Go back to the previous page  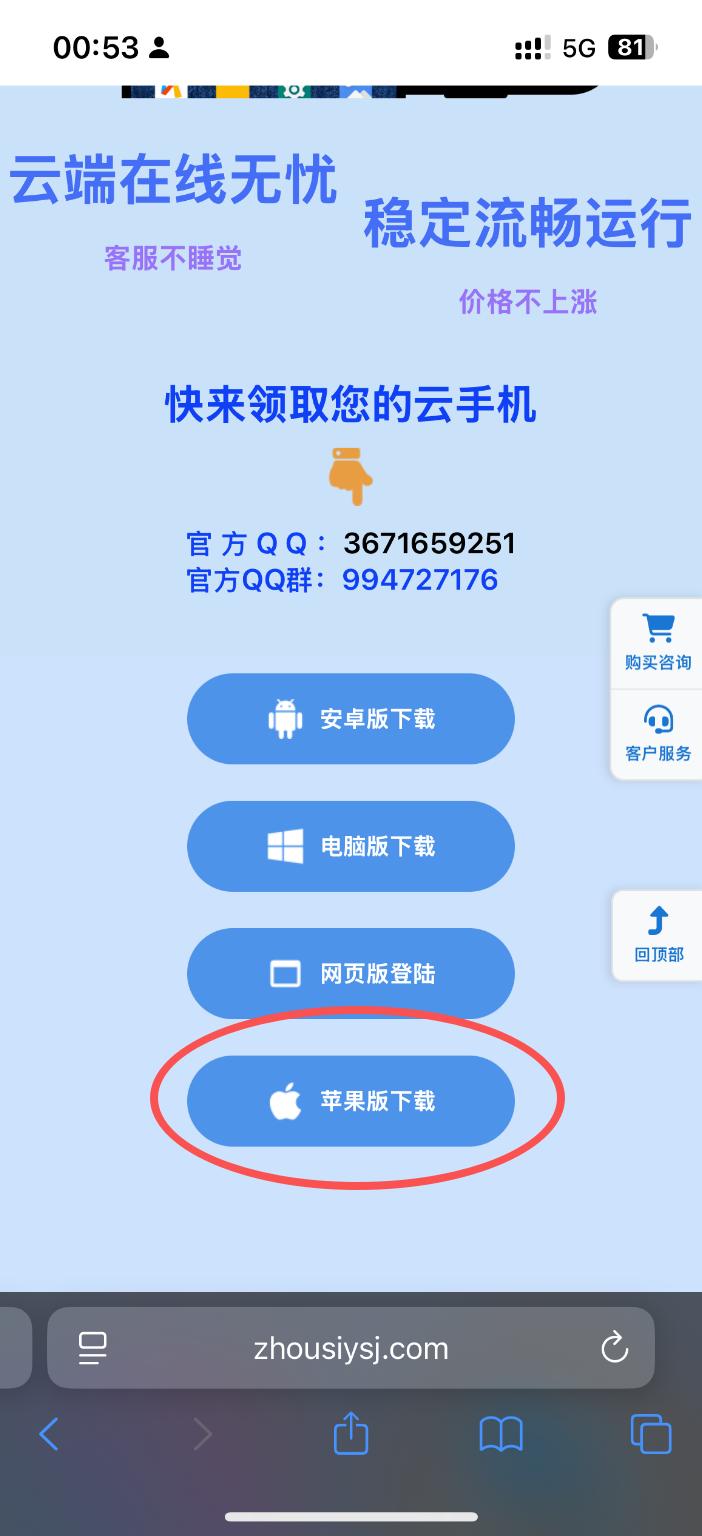(x=49, y=1435)
